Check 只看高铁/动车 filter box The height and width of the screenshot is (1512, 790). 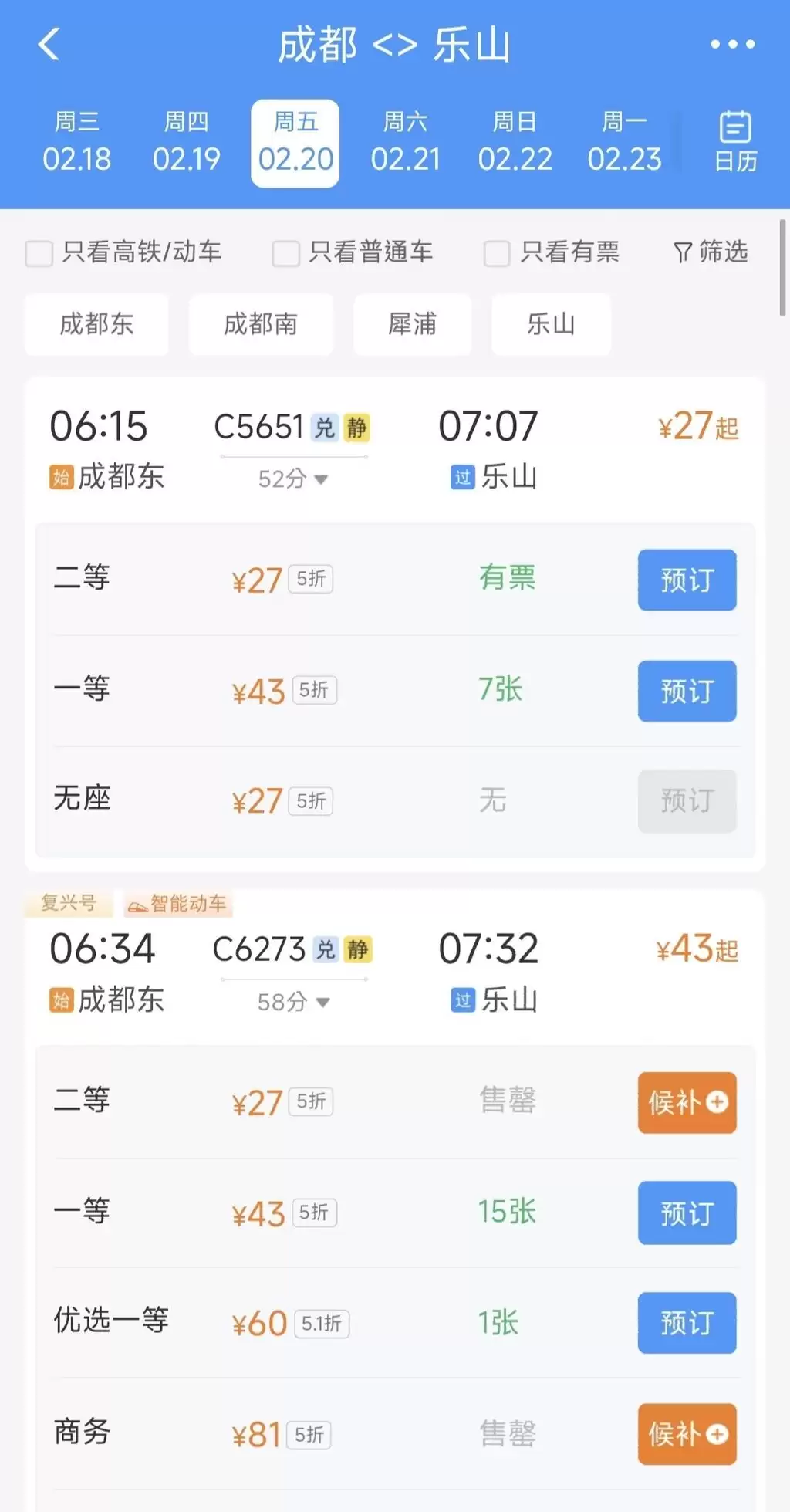click(x=39, y=253)
